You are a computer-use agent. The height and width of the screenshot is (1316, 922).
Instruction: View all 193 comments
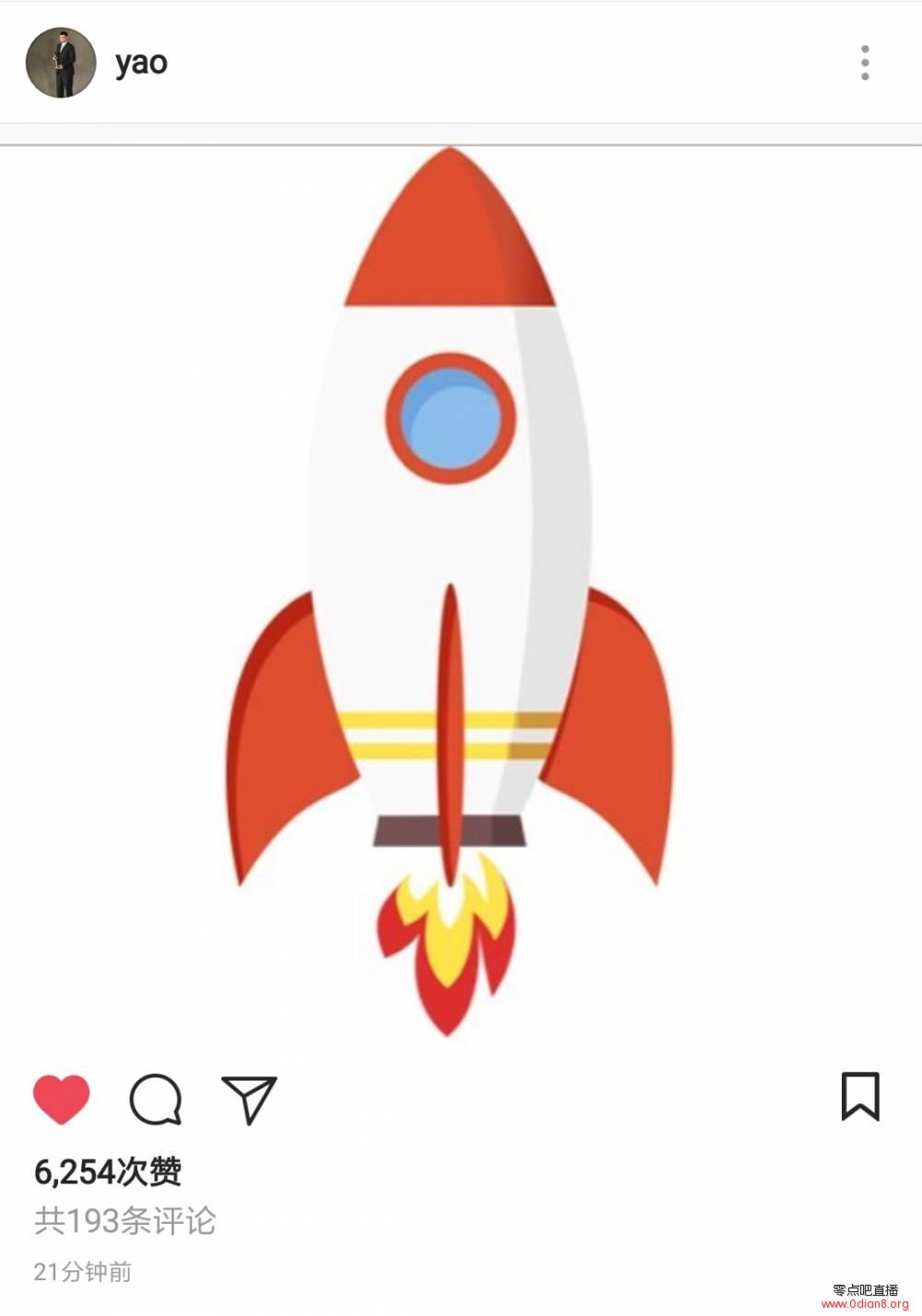point(124,1221)
